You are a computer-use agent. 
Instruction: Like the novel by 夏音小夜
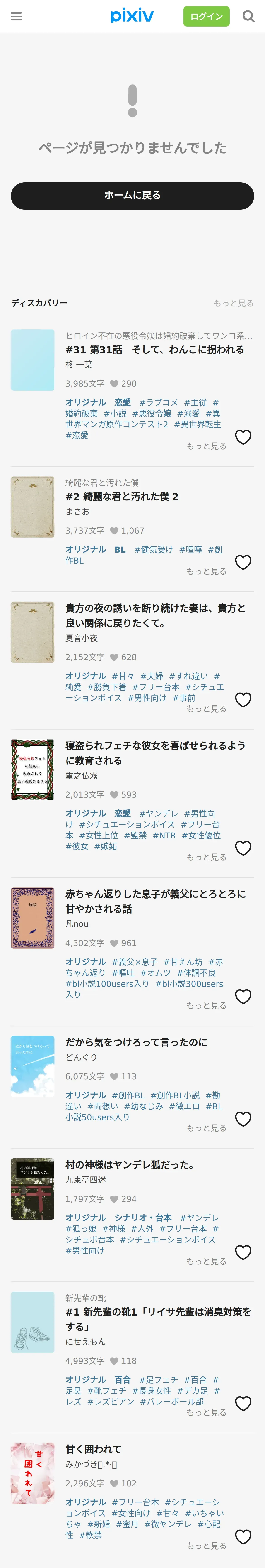point(243,700)
